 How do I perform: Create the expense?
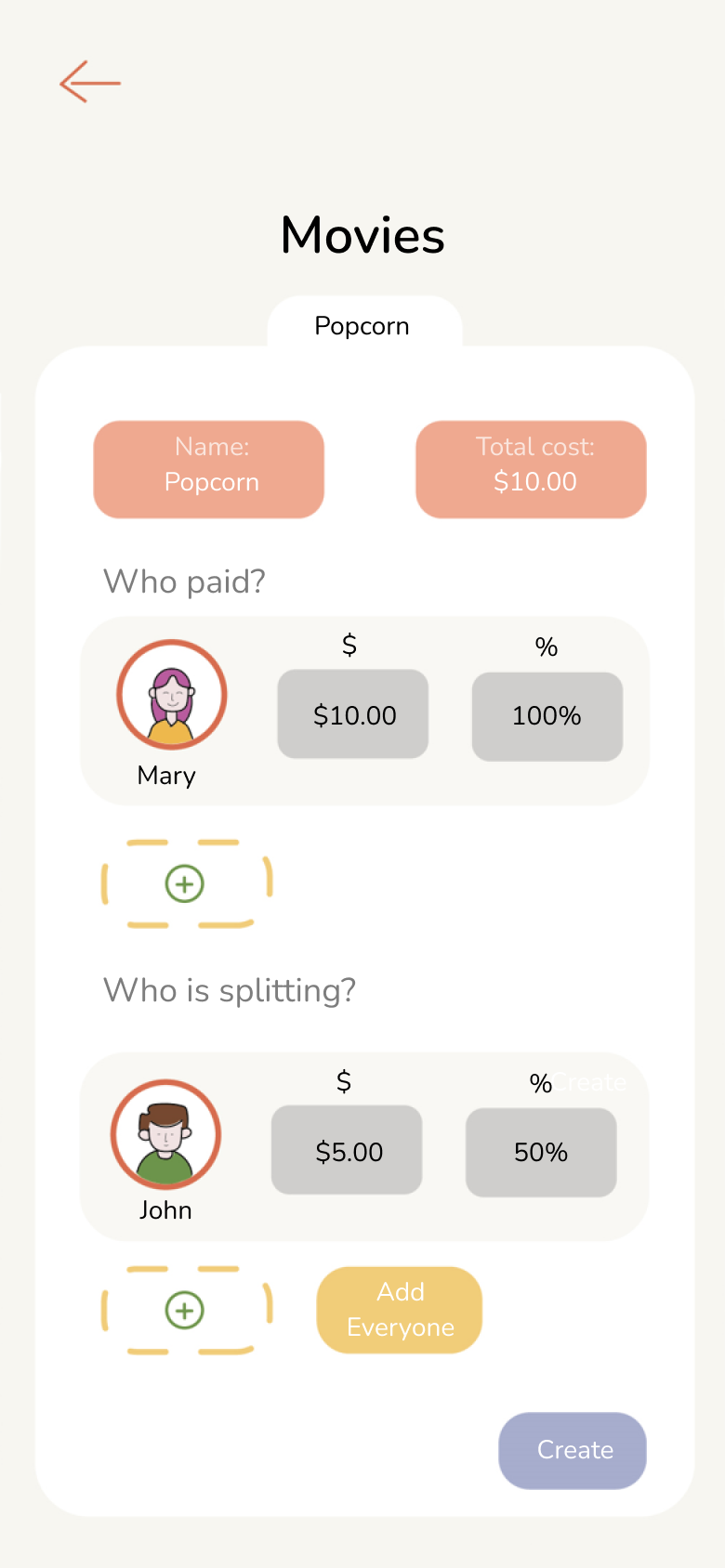573,1451
